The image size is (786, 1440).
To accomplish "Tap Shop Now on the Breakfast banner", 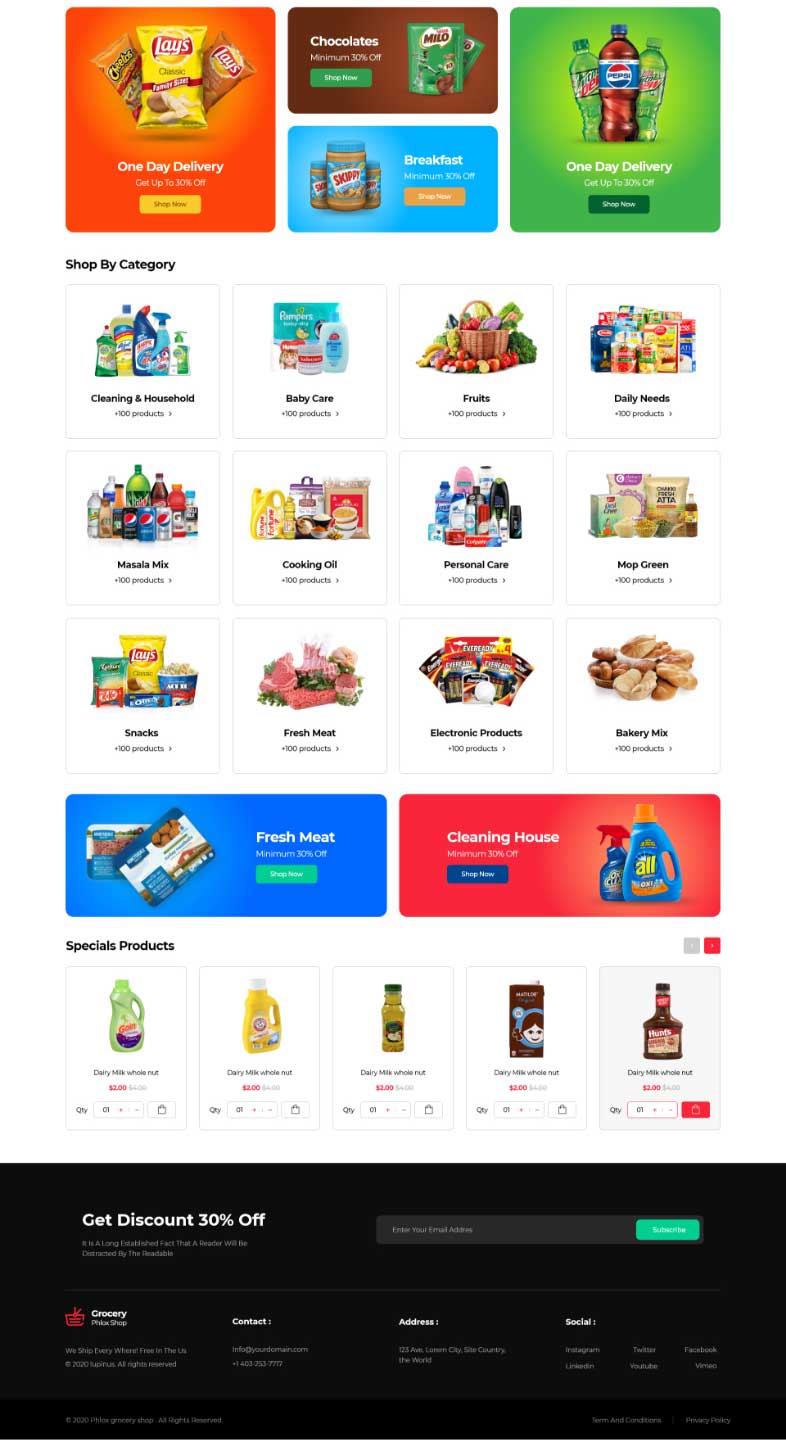I will coord(434,196).
